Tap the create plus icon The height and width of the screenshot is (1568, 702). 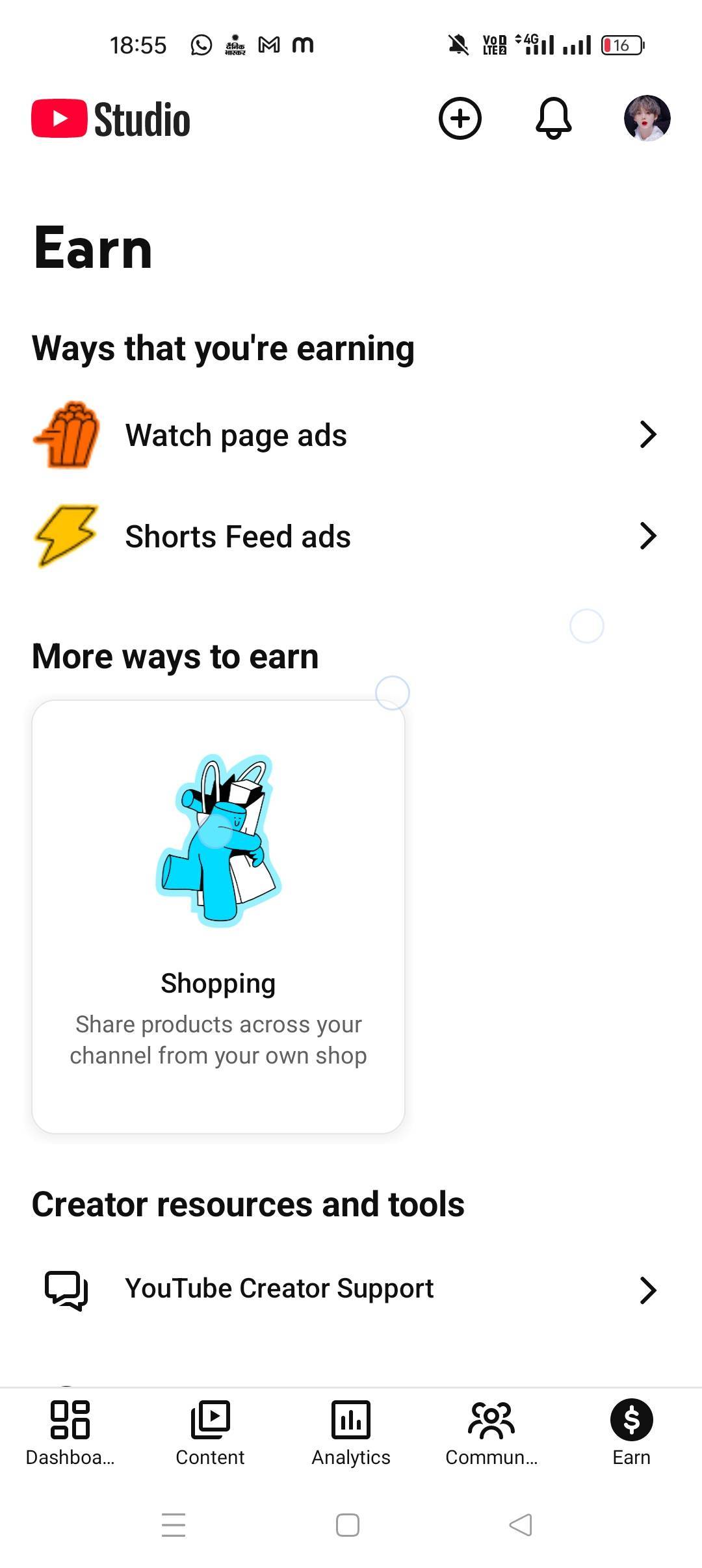pyautogui.click(x=460, y=119)
